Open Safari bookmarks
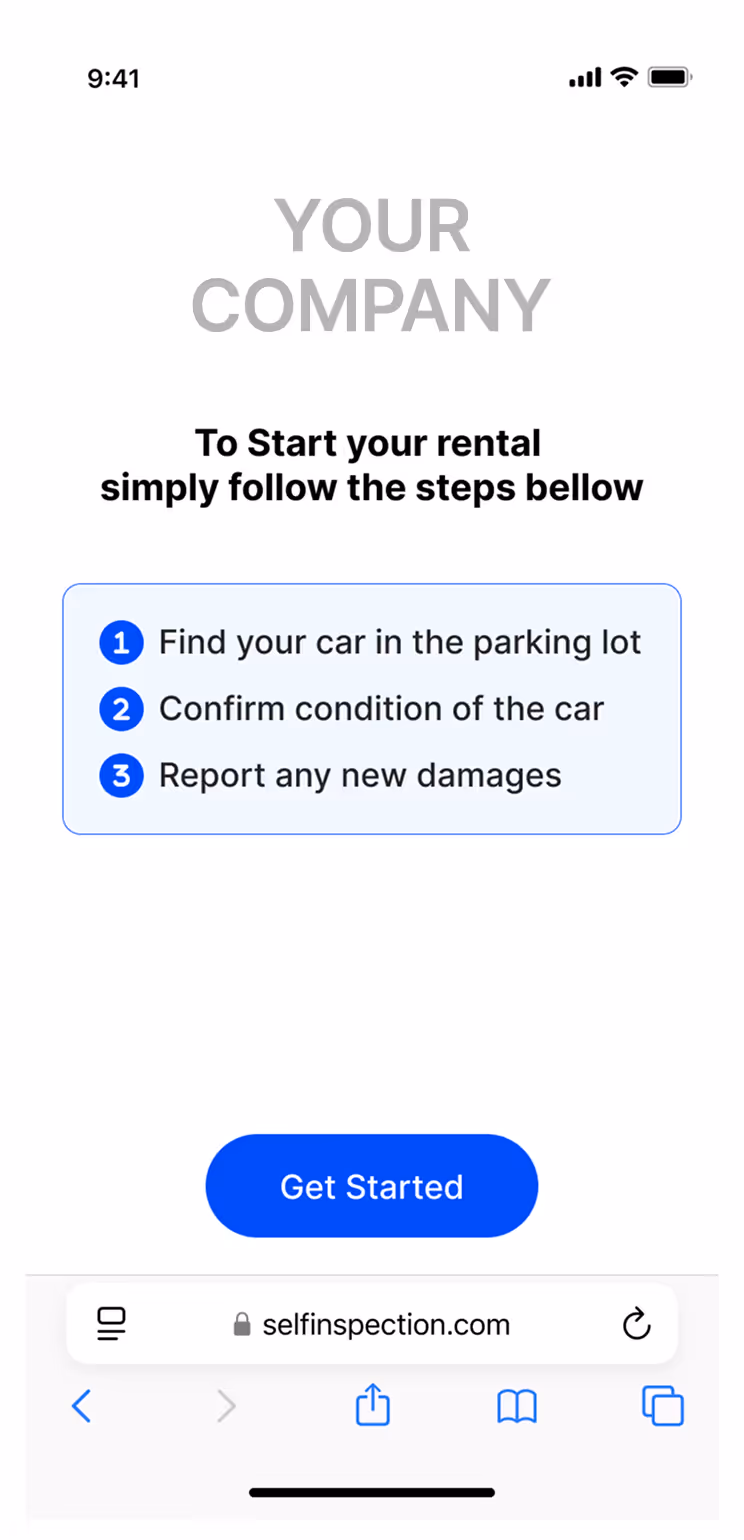 click(517, 1406)
